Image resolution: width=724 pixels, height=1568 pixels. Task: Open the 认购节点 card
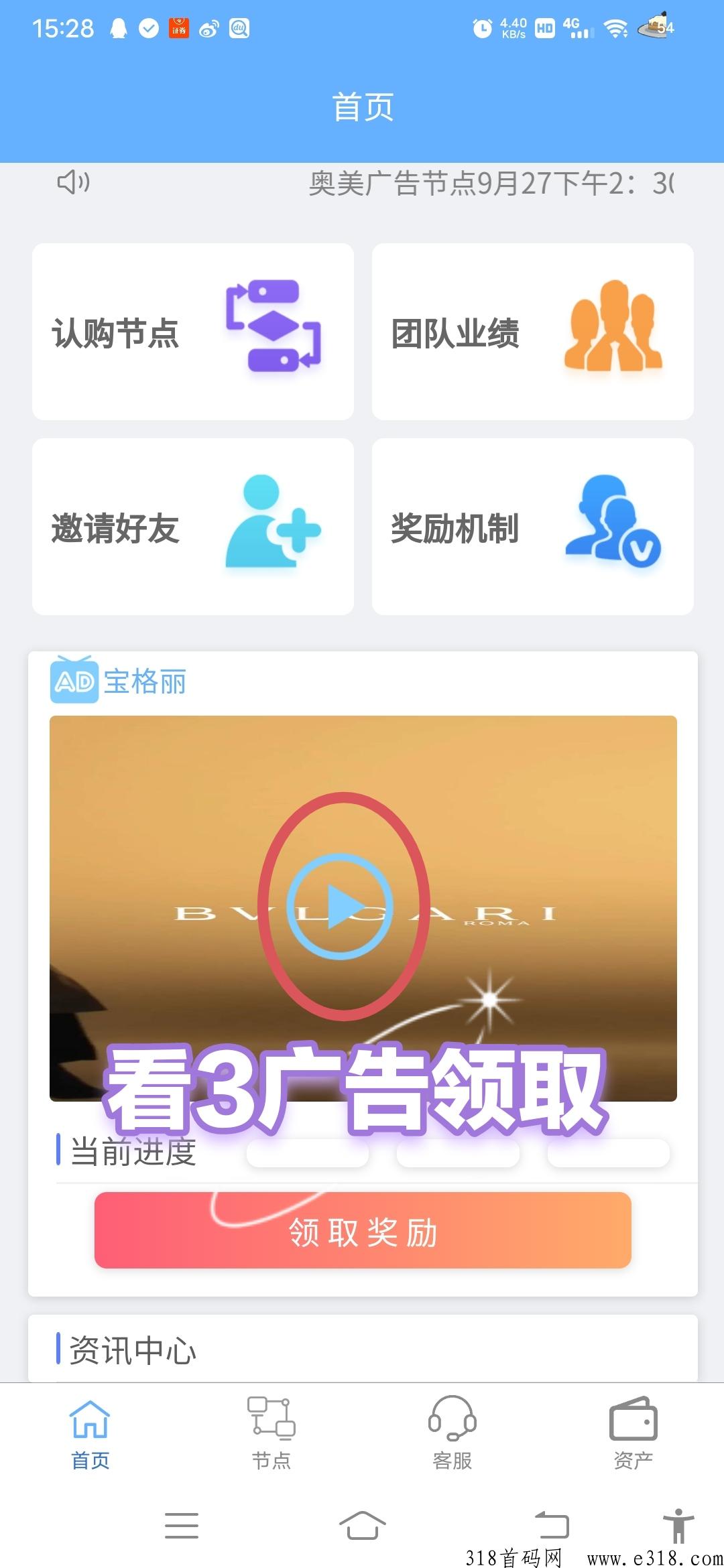pyautogui.click(x=192, y=332)
